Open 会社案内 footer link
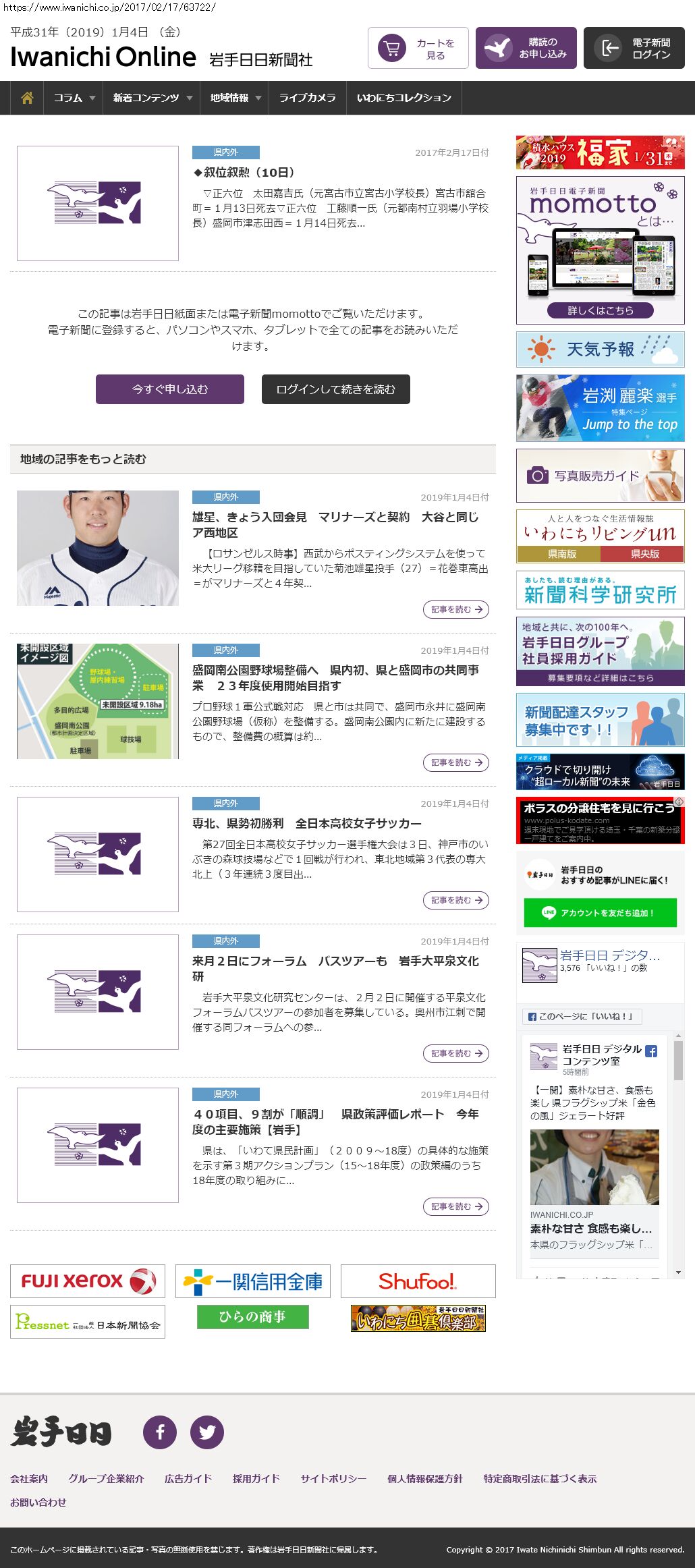Image resolution: width=695 pixels, height=1568 pixels. tap(28, 1478)
